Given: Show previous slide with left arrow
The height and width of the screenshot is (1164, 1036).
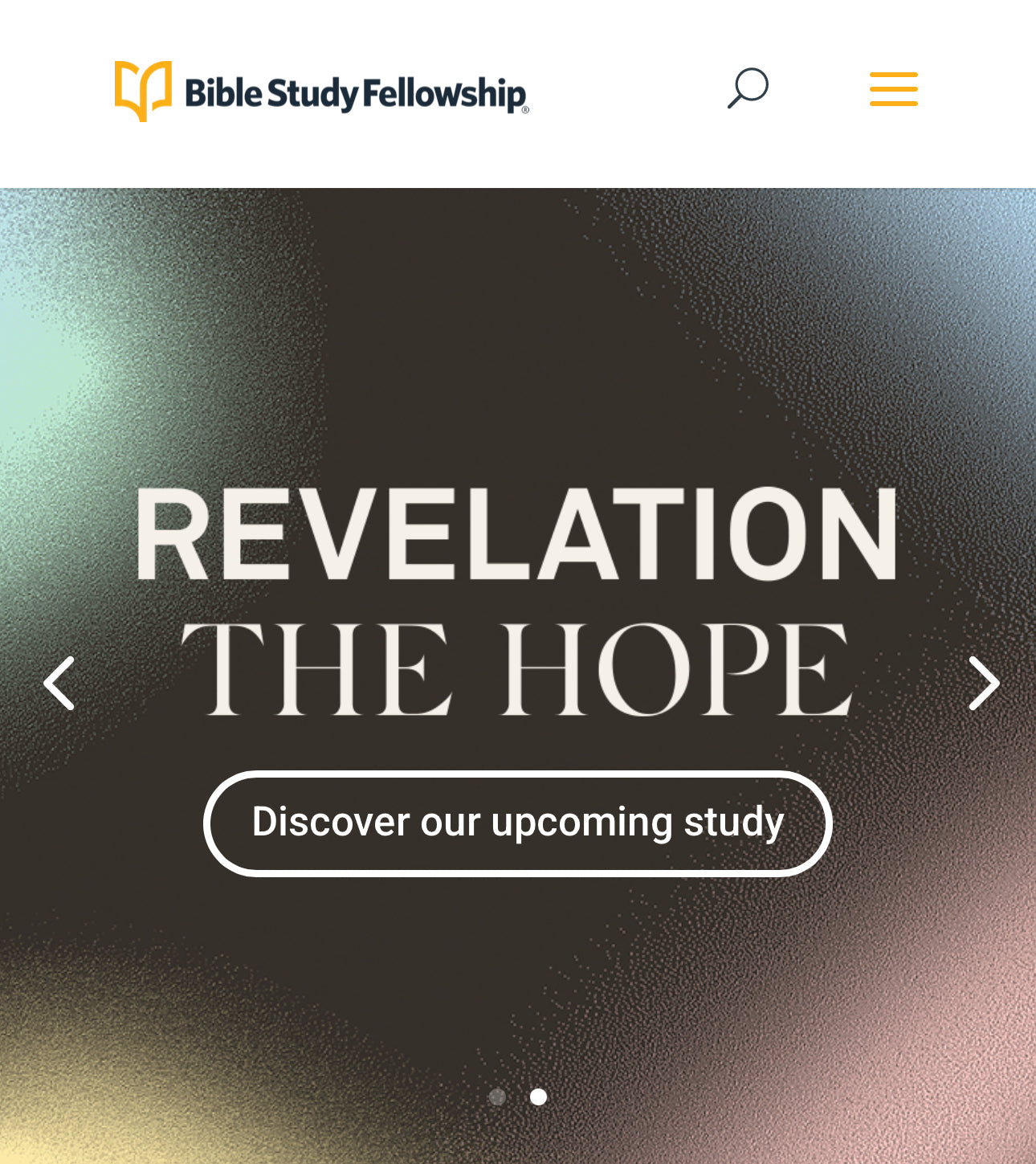Looking at the screenshot, I should (x=59, y=683).
